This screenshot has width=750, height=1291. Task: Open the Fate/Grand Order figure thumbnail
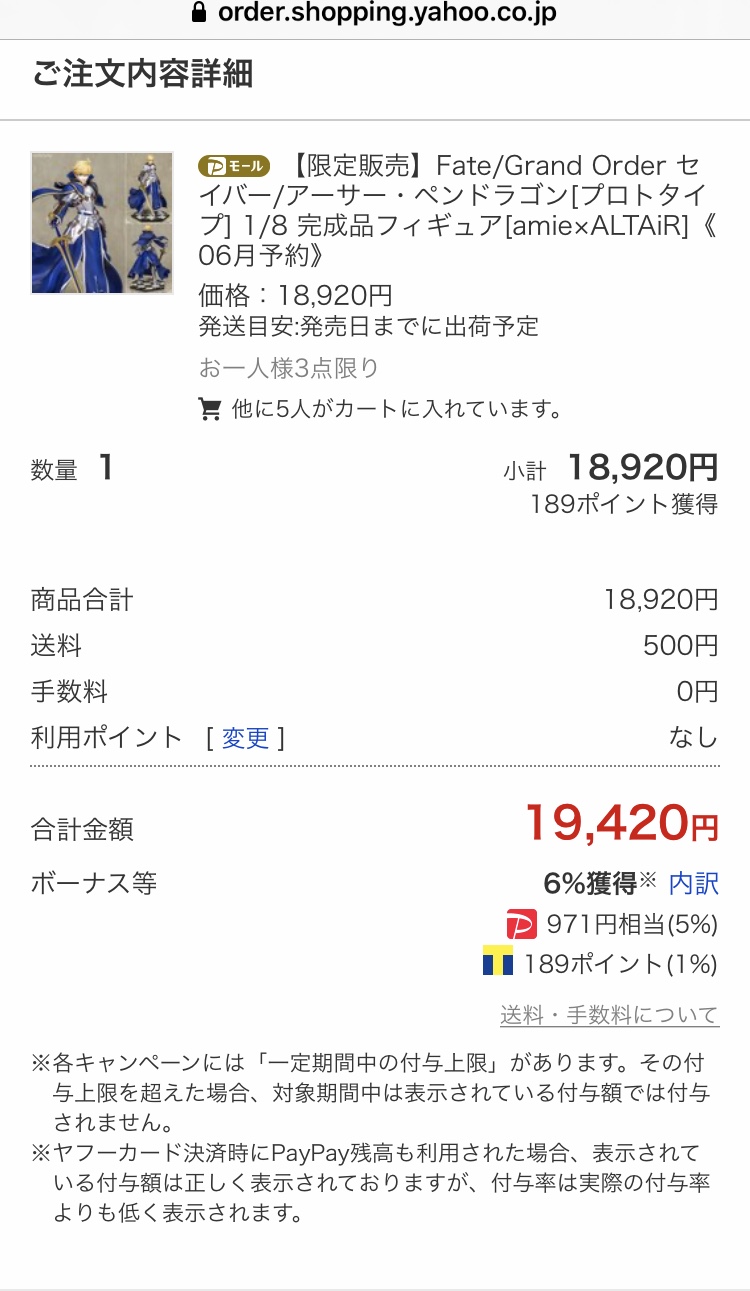(102, 223)
